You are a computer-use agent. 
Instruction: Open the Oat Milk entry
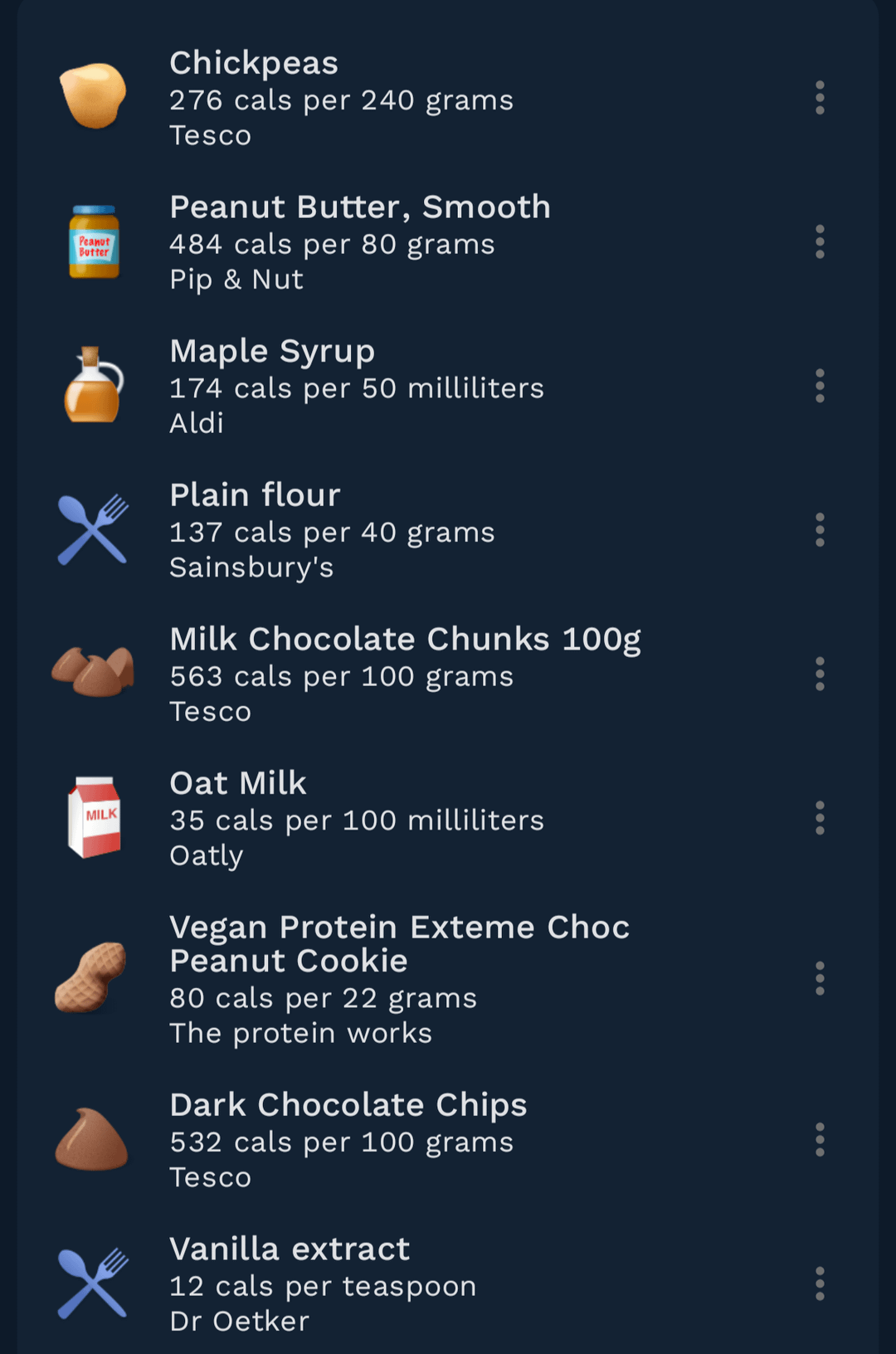point(357,819)
